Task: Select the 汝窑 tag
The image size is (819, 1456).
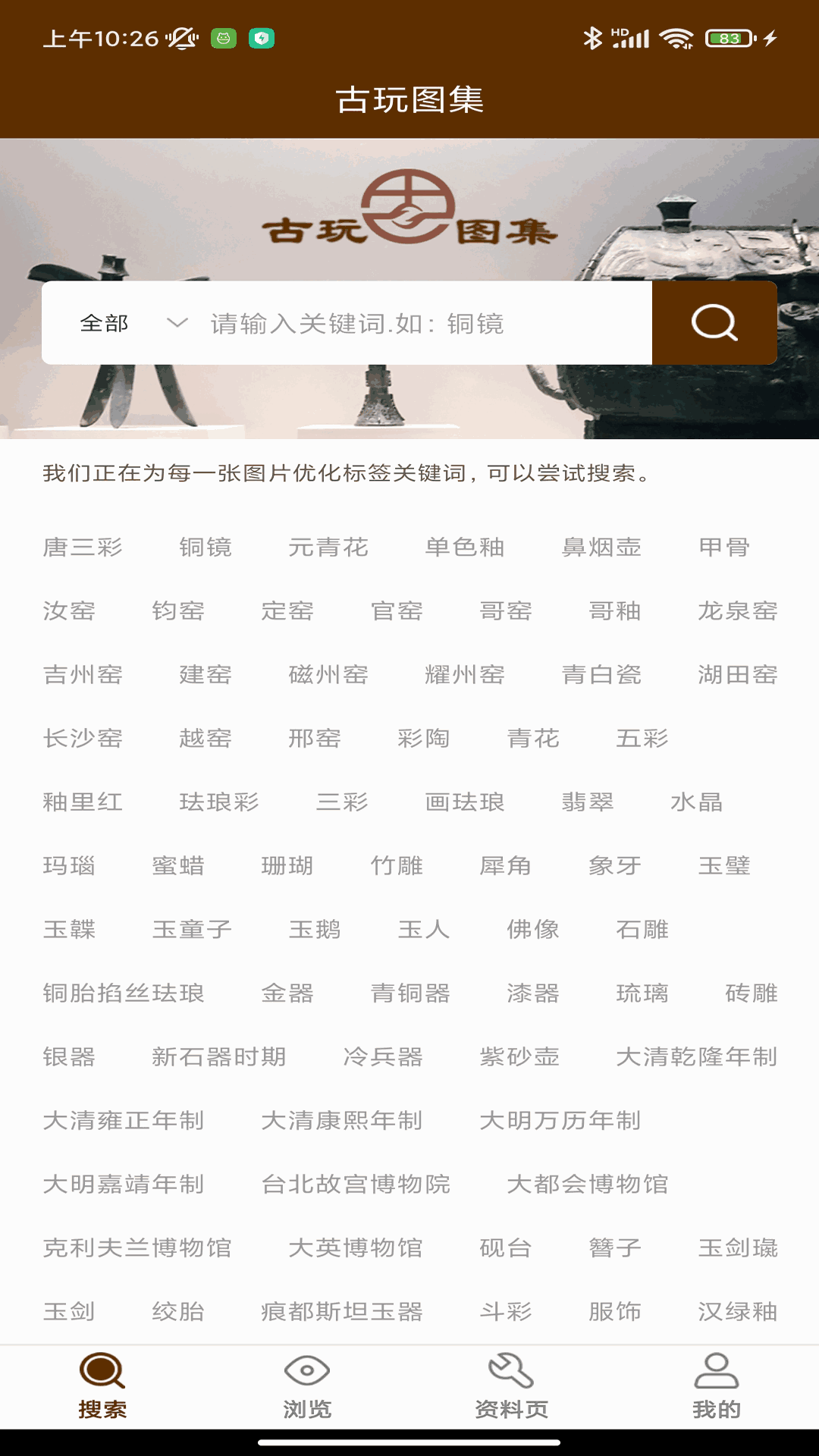Action: 69,611
